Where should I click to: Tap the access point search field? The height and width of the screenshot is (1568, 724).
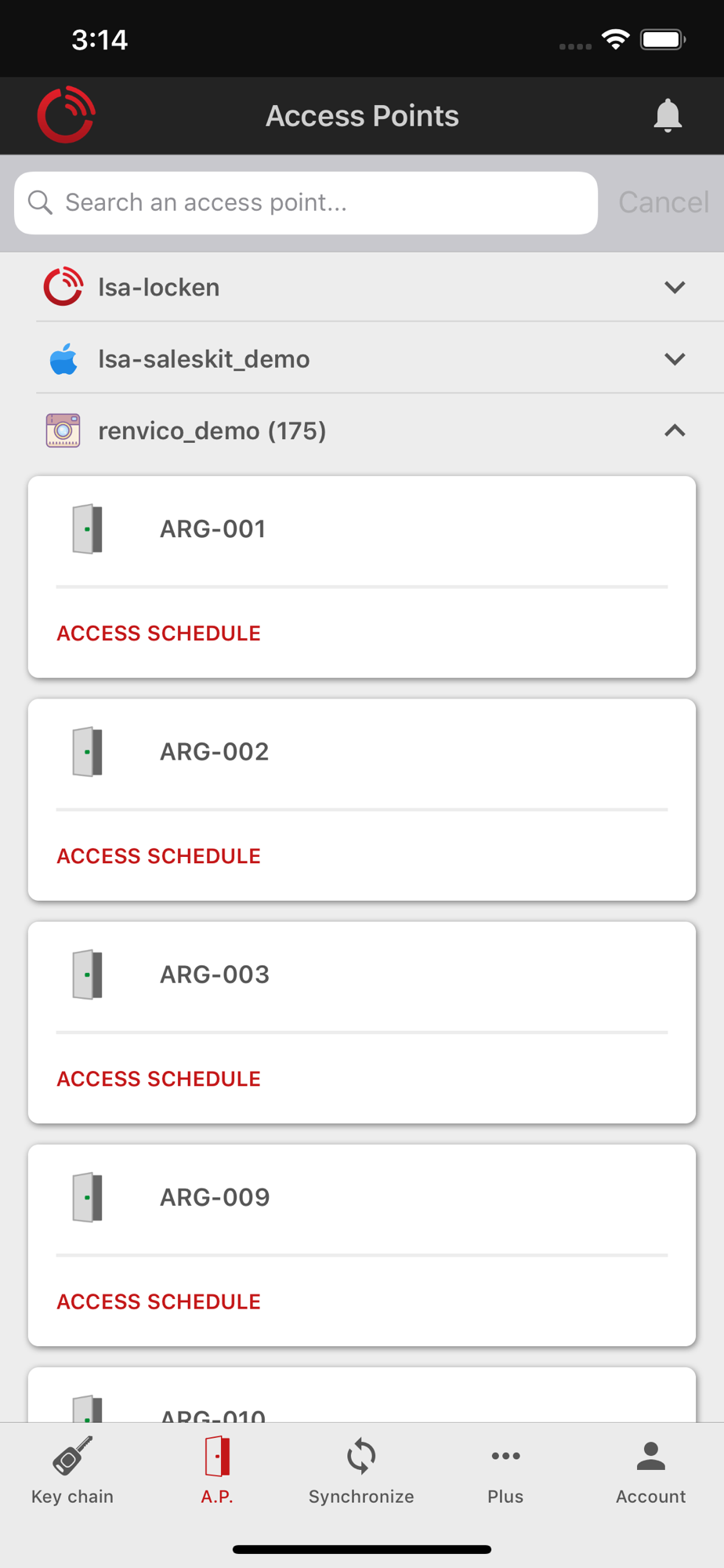tap(306, 203)
